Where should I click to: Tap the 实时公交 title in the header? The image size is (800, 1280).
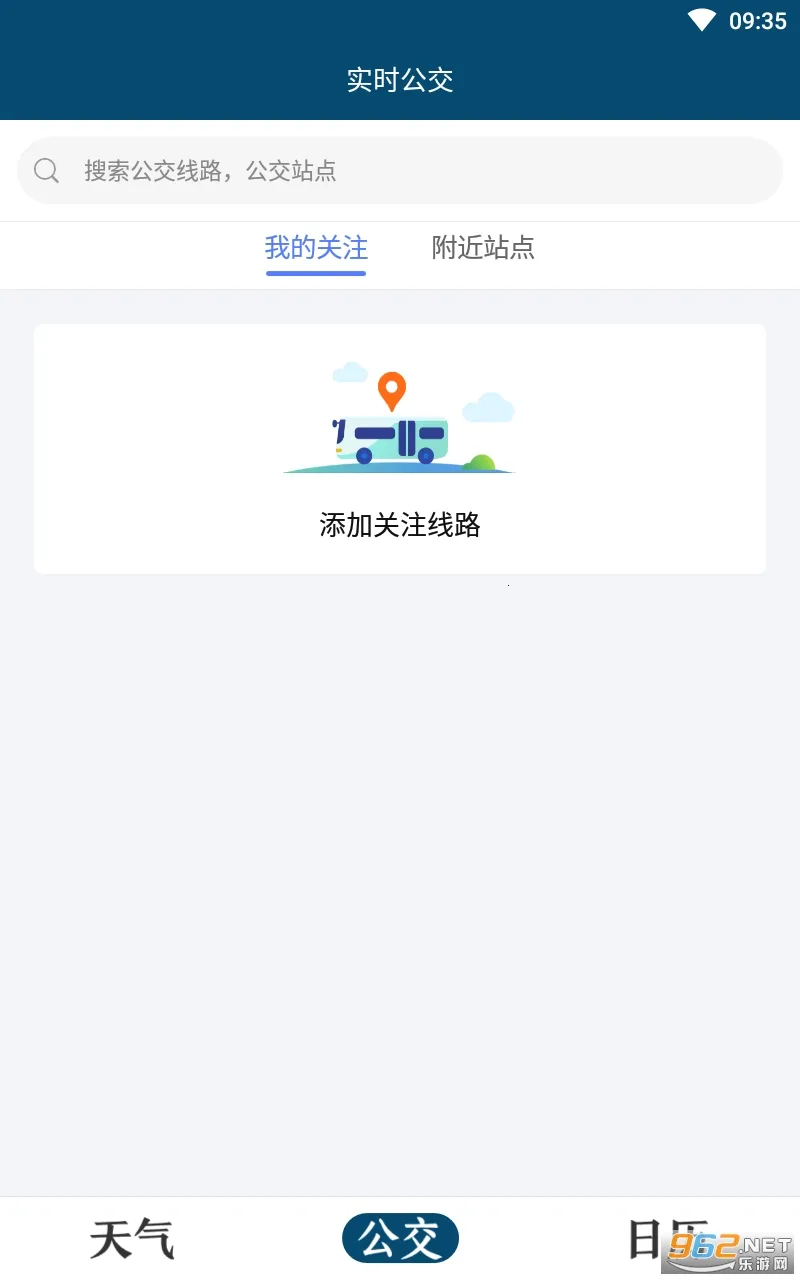click(x=399, y=80)
